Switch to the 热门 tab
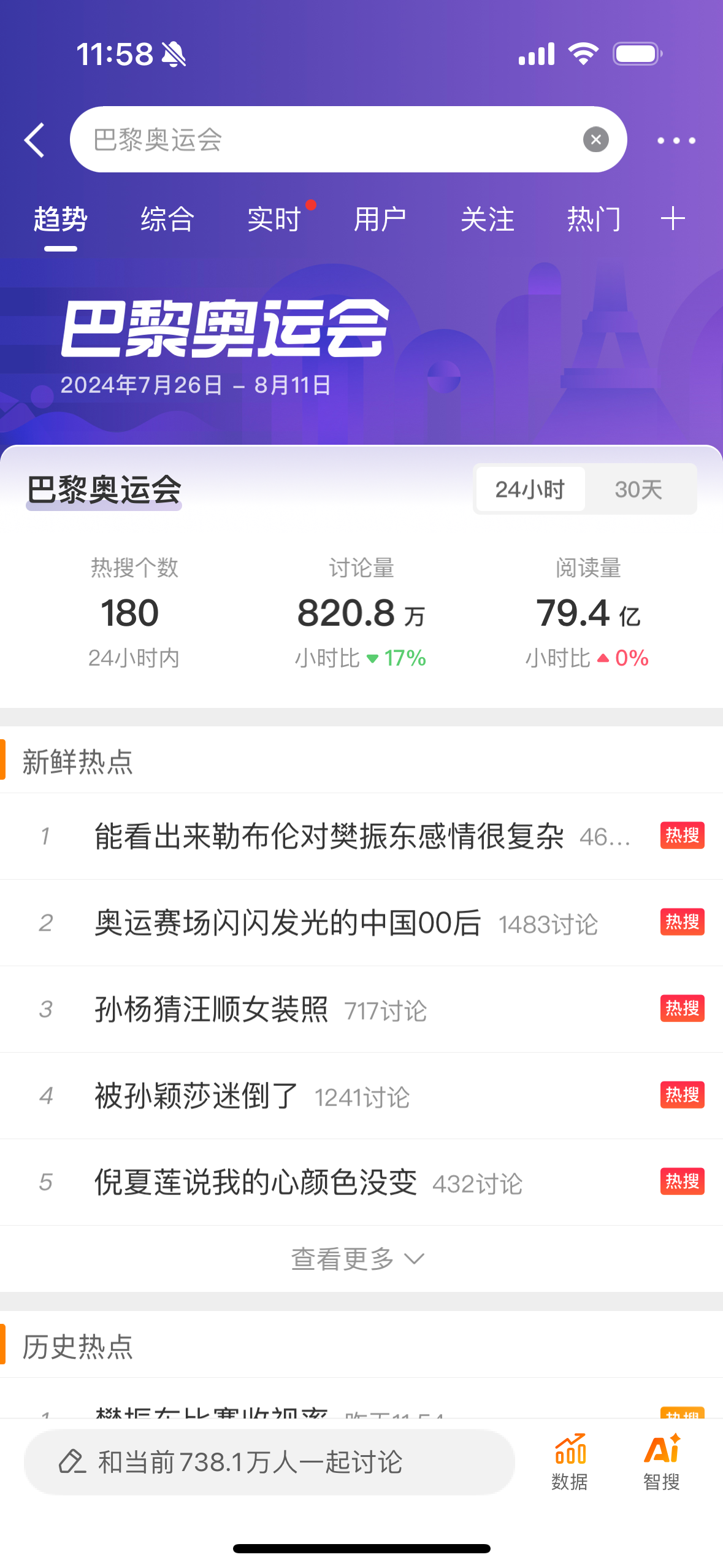723x1568 pixels. (x=594, y=219)
